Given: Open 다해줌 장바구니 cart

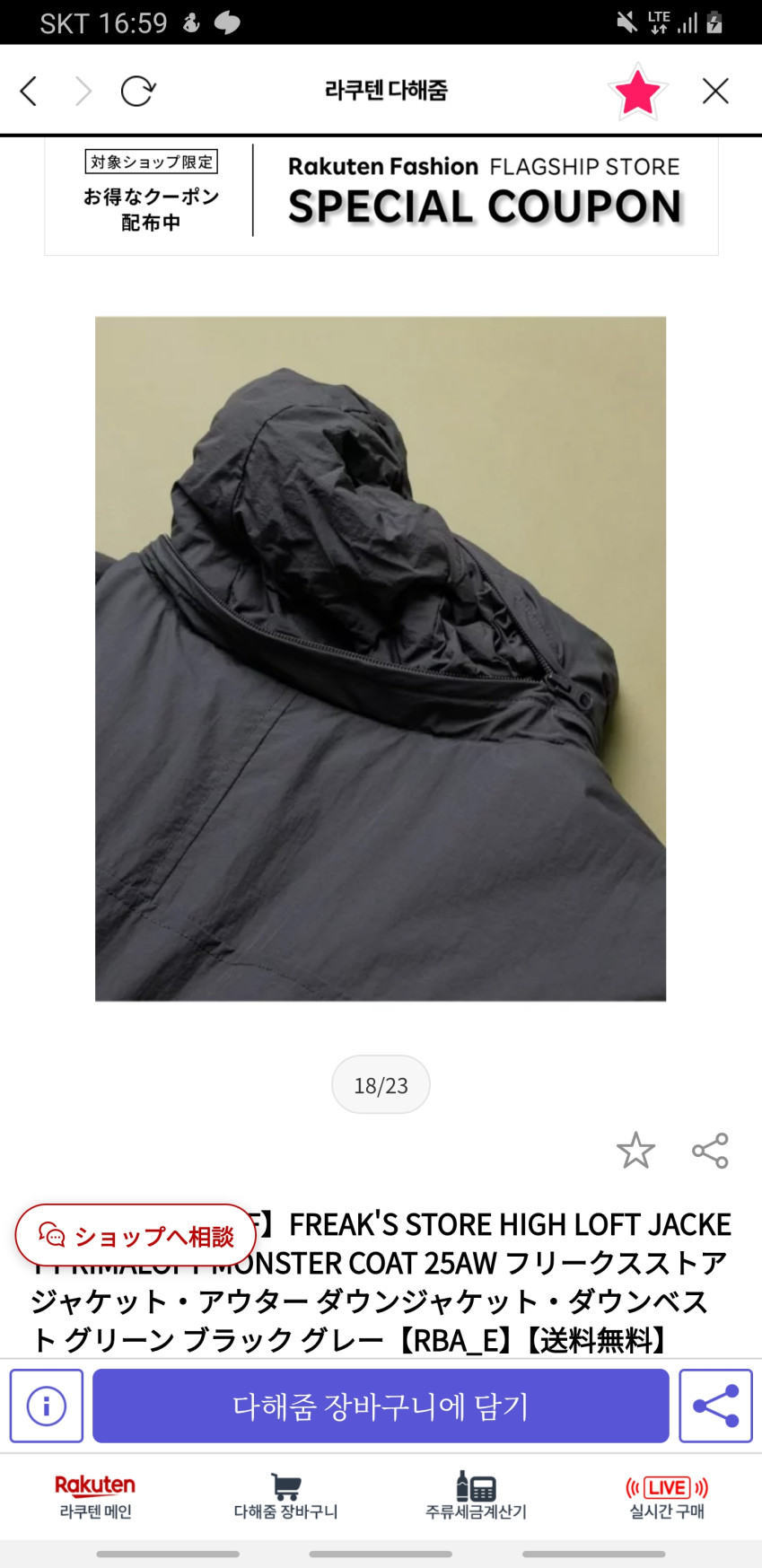Looking at the screenshot, I should [x=285, y=1496].
